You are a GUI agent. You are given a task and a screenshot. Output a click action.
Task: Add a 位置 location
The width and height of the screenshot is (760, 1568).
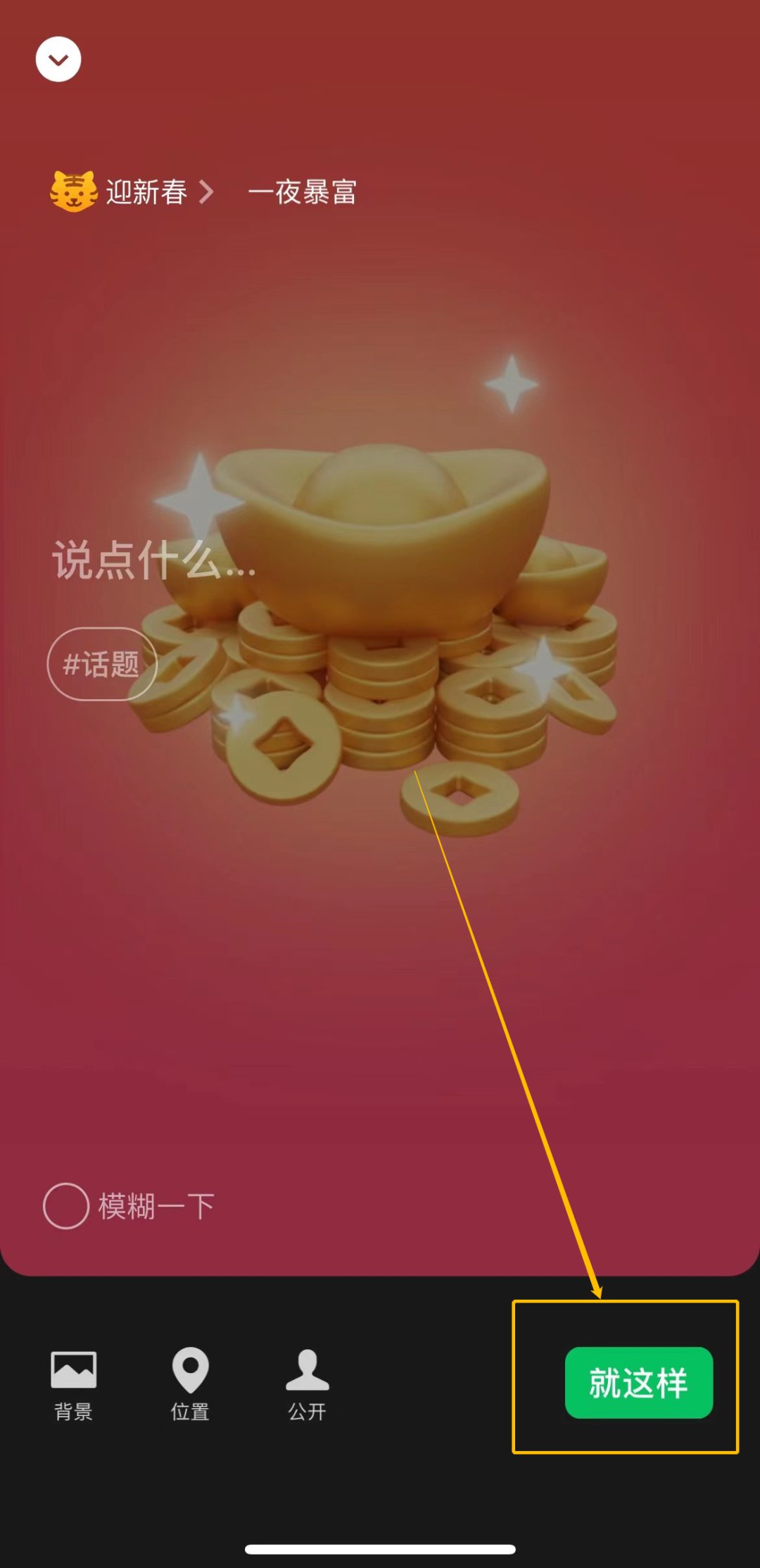pos(190,1384)
